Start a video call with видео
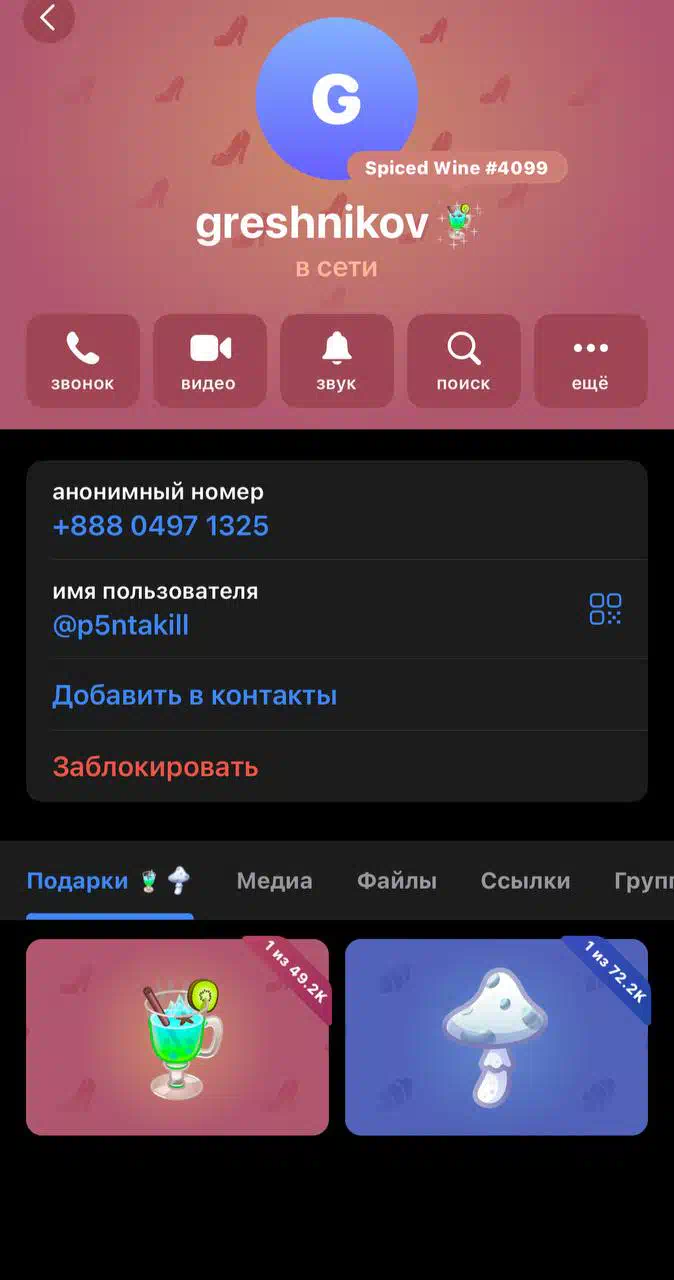The height and width of the screenshot is (1280, 674). (x=210, y=361)
